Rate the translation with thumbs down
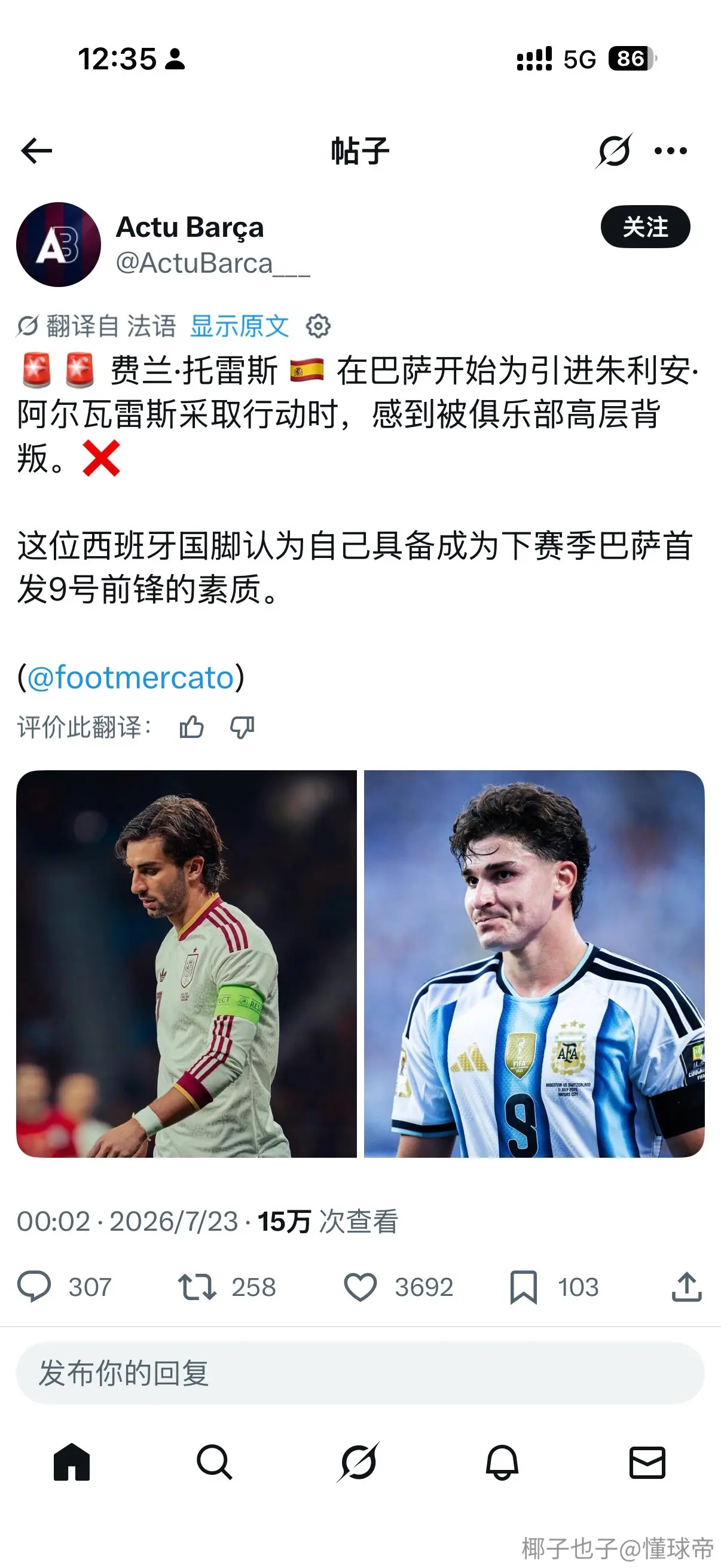Screen dimensions: 721x1568 pos(242,727)
